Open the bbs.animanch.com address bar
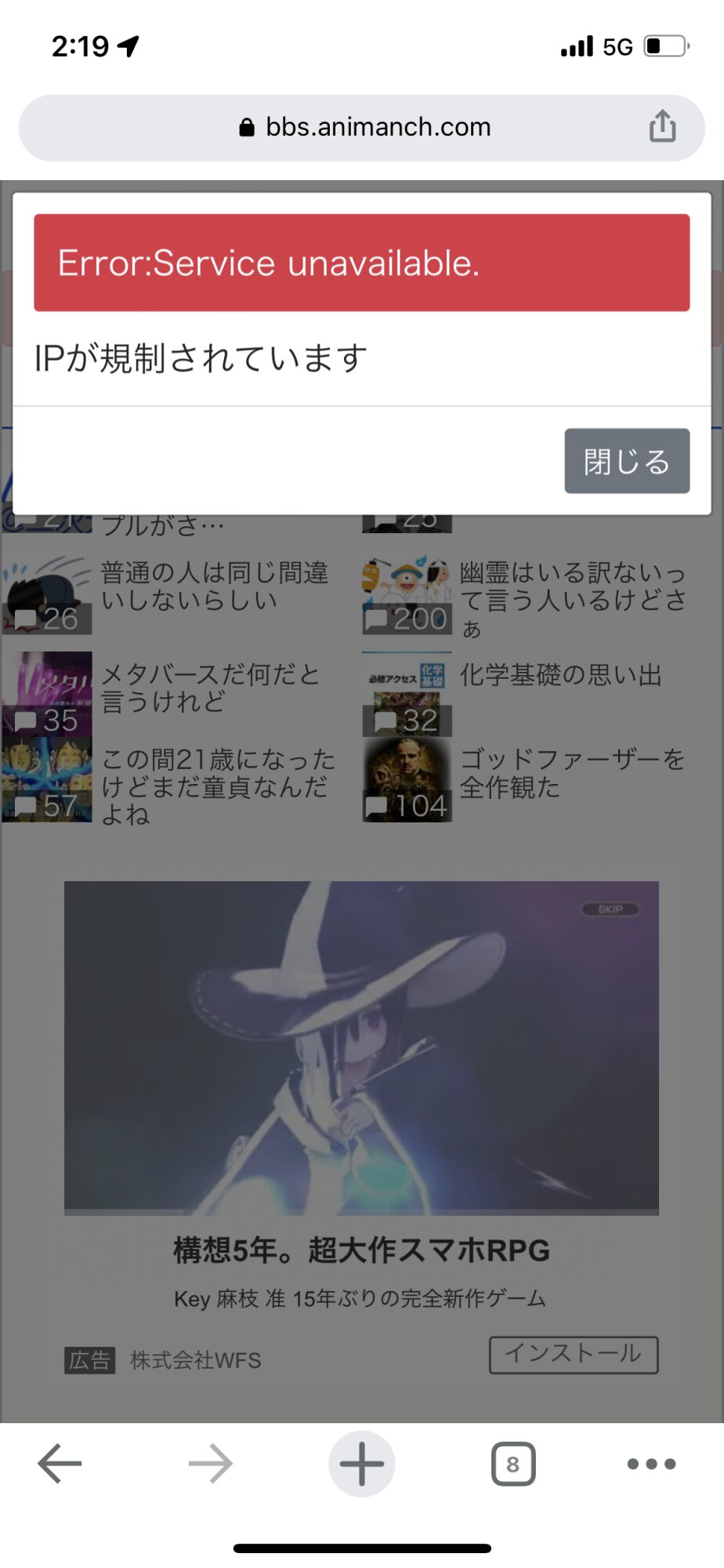Screen dimensions: 724x1568 point(364,127)
